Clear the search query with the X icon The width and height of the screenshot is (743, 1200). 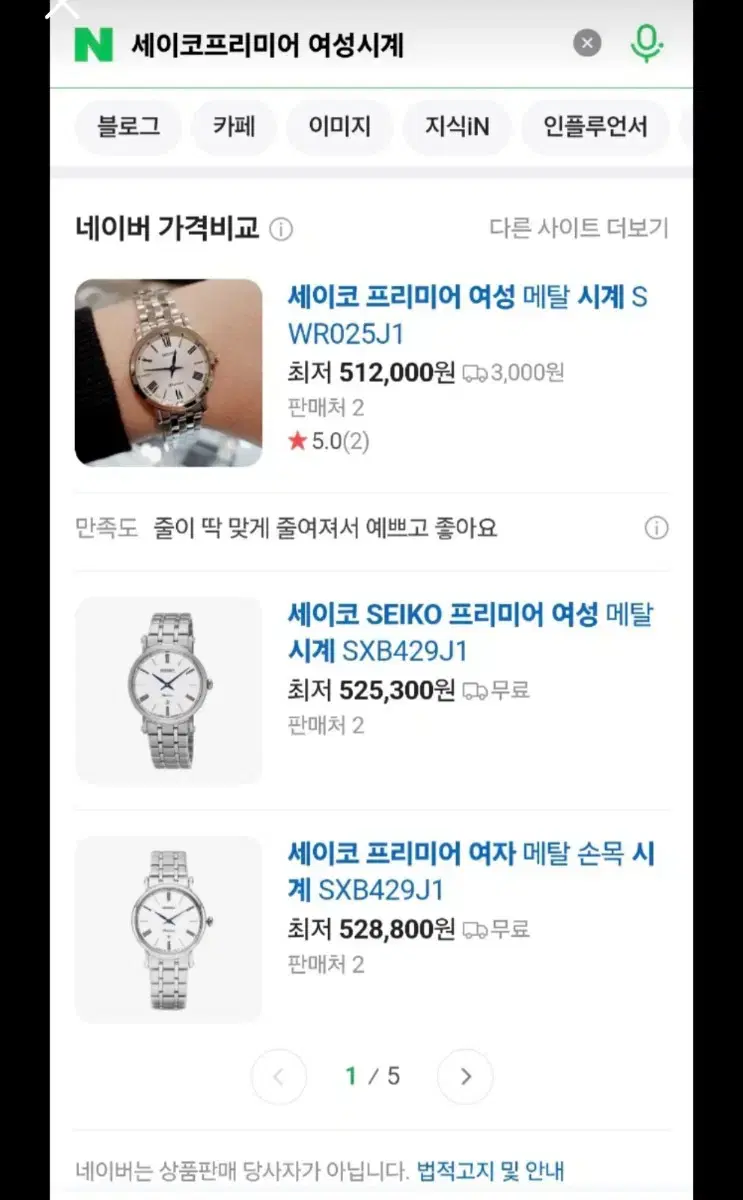(586, 43)
